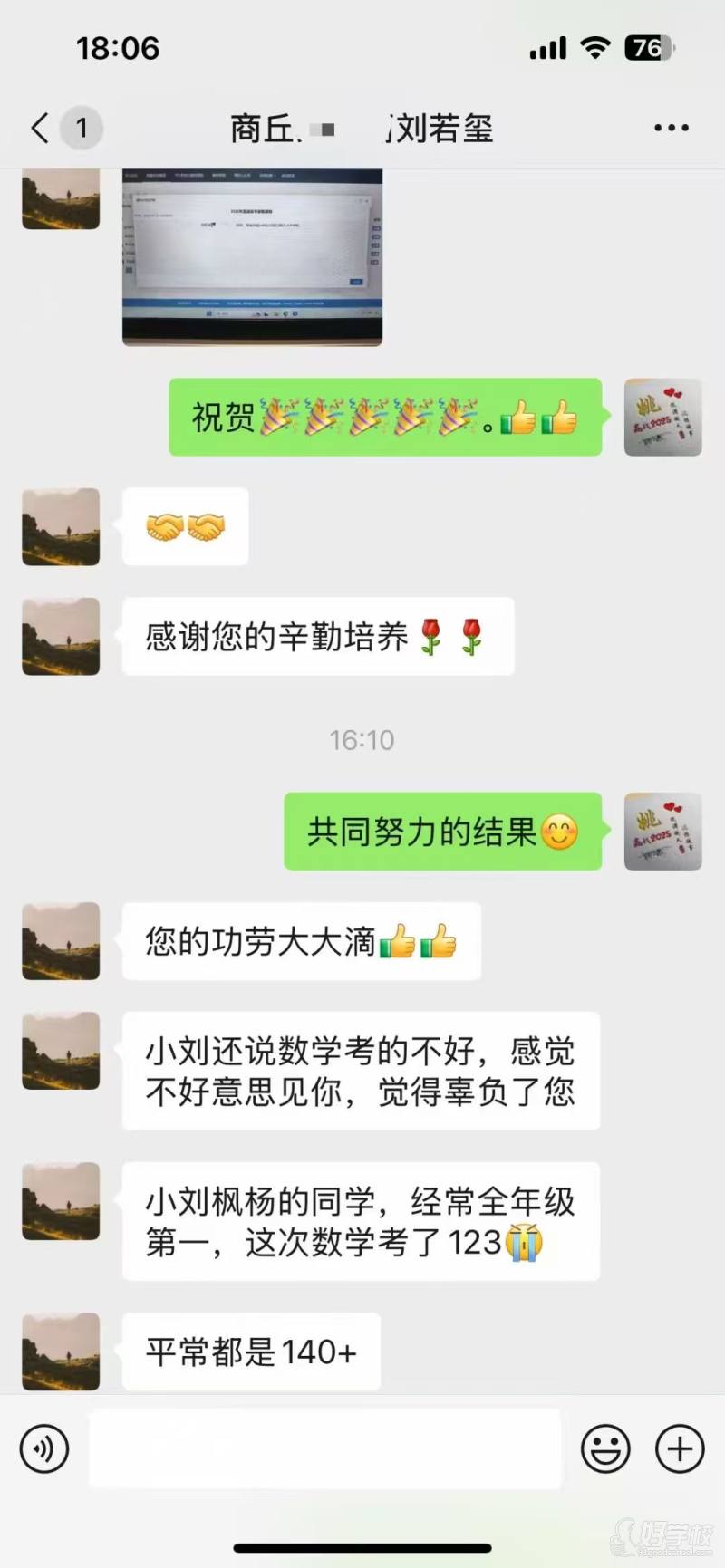The width and height of the screenshot is (725, 1568).
Task: Open contact avatar beside 感谢您的辛勤培养
Action: (61, 637)
